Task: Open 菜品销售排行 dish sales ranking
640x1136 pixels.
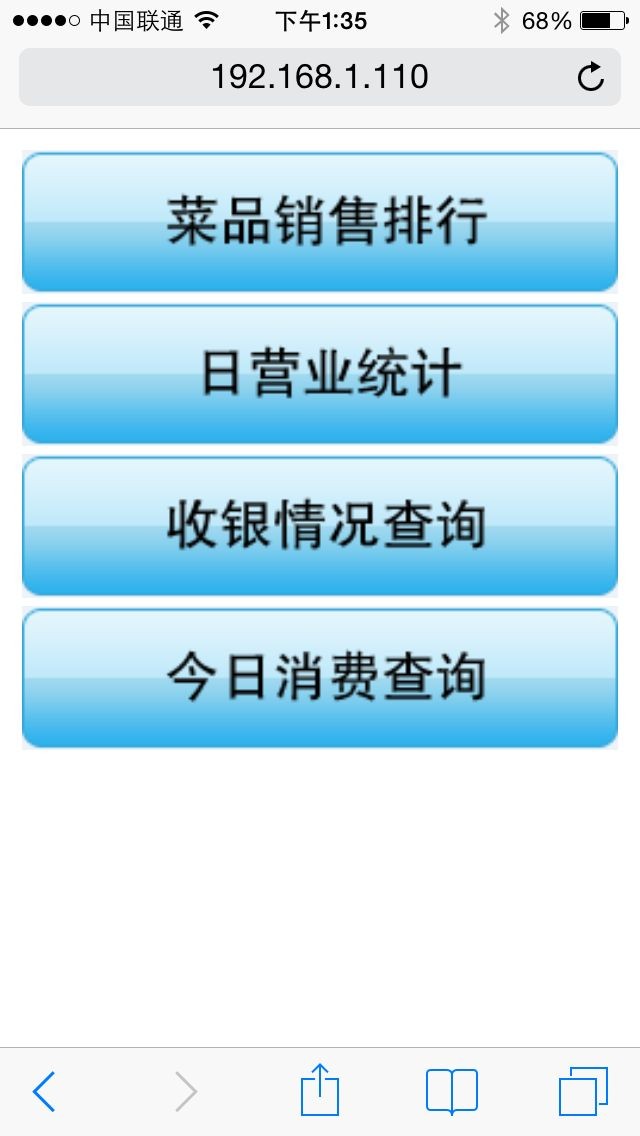Action: pos(320,222)
